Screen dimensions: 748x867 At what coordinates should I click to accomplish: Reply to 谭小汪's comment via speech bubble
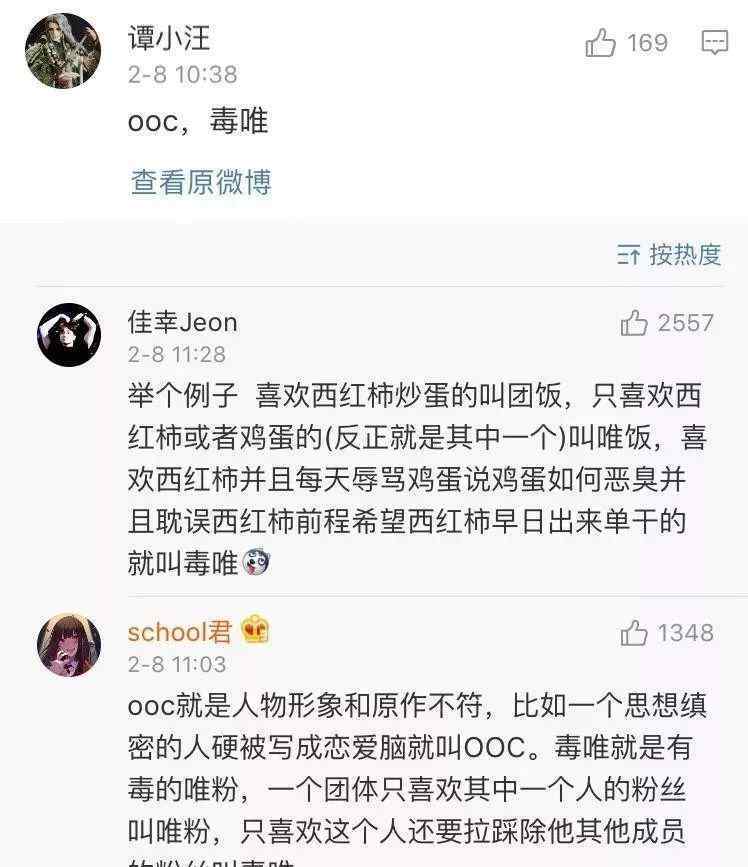714,43
